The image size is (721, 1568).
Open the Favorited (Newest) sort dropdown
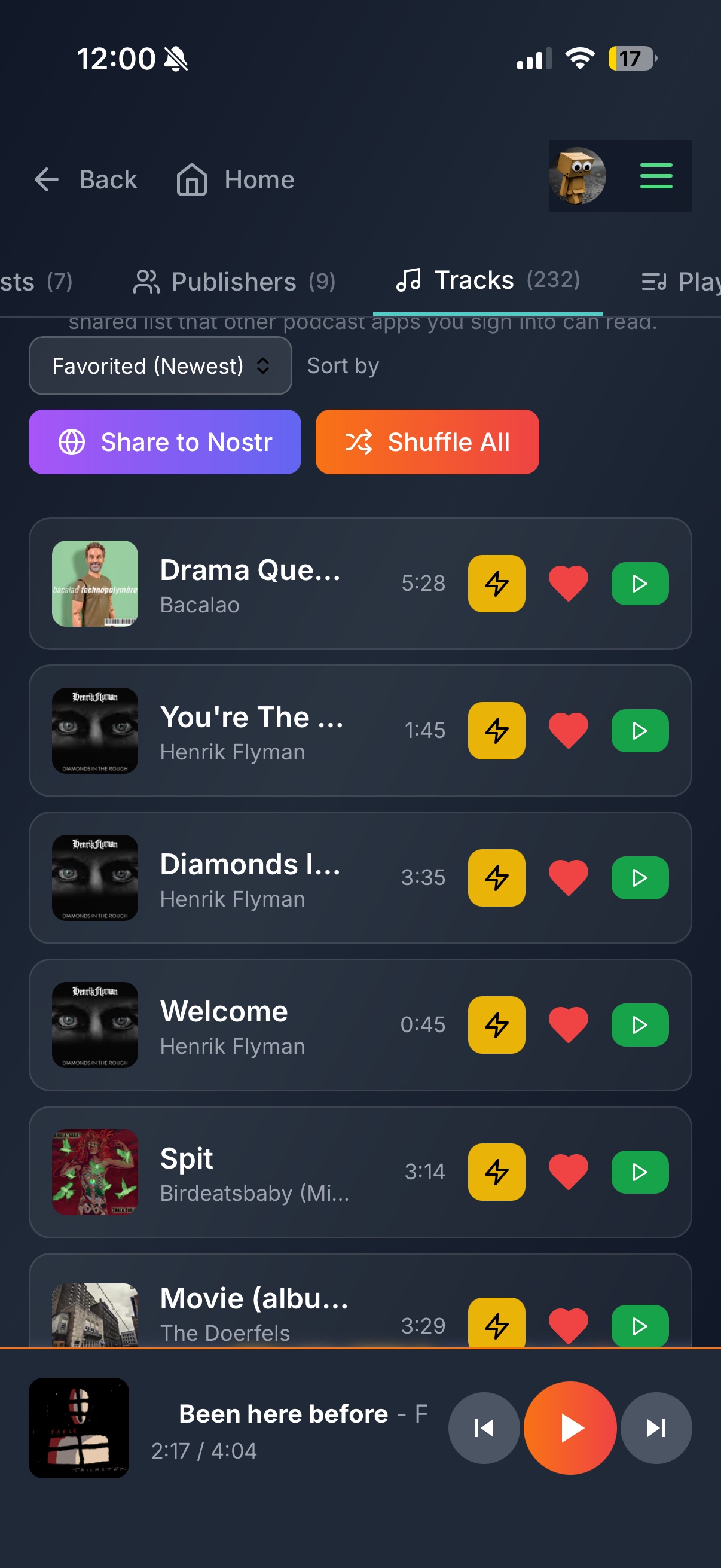click(x=160, y=366)
